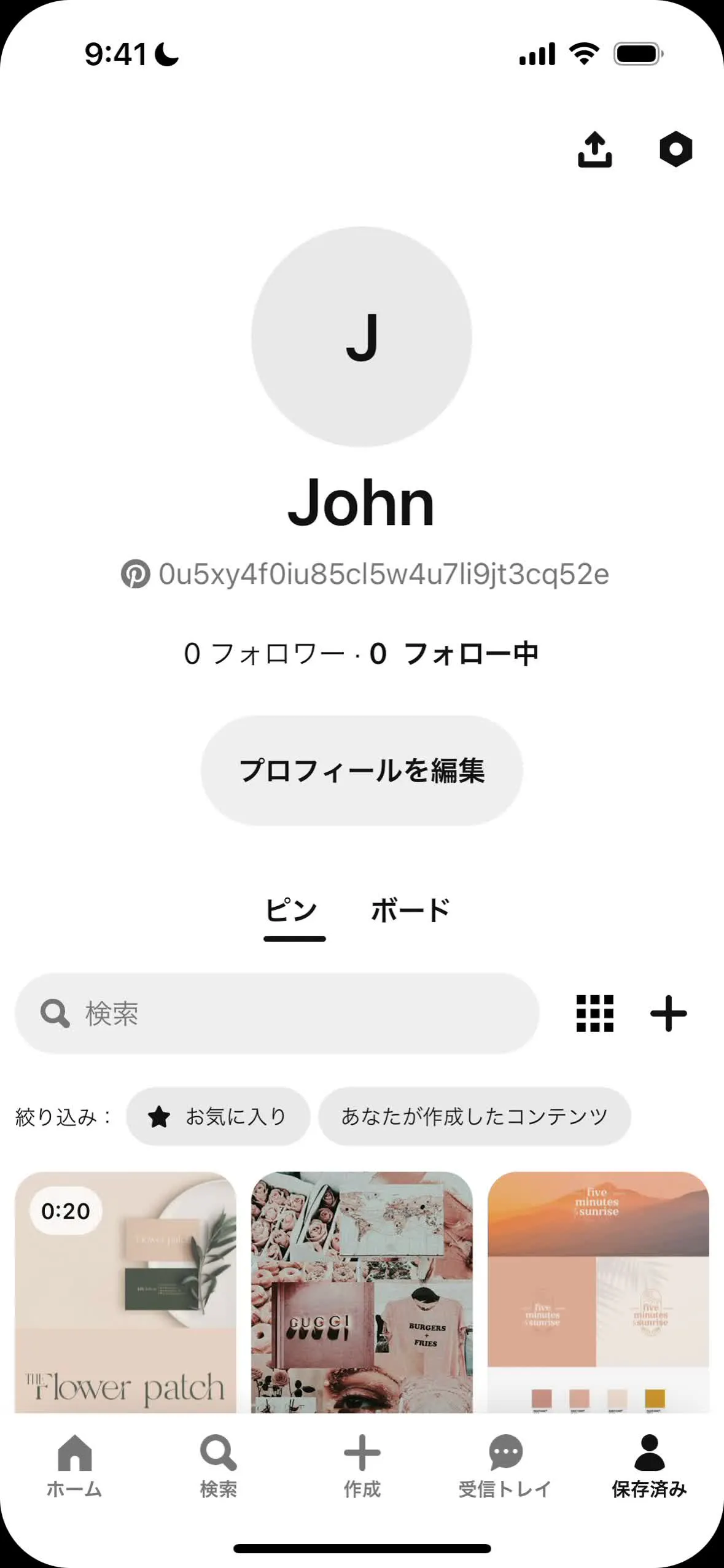Image resolution: width=724 pixels, height=1568 pixels.
Task: Select the ピン tab
Action: click(293, 910)
